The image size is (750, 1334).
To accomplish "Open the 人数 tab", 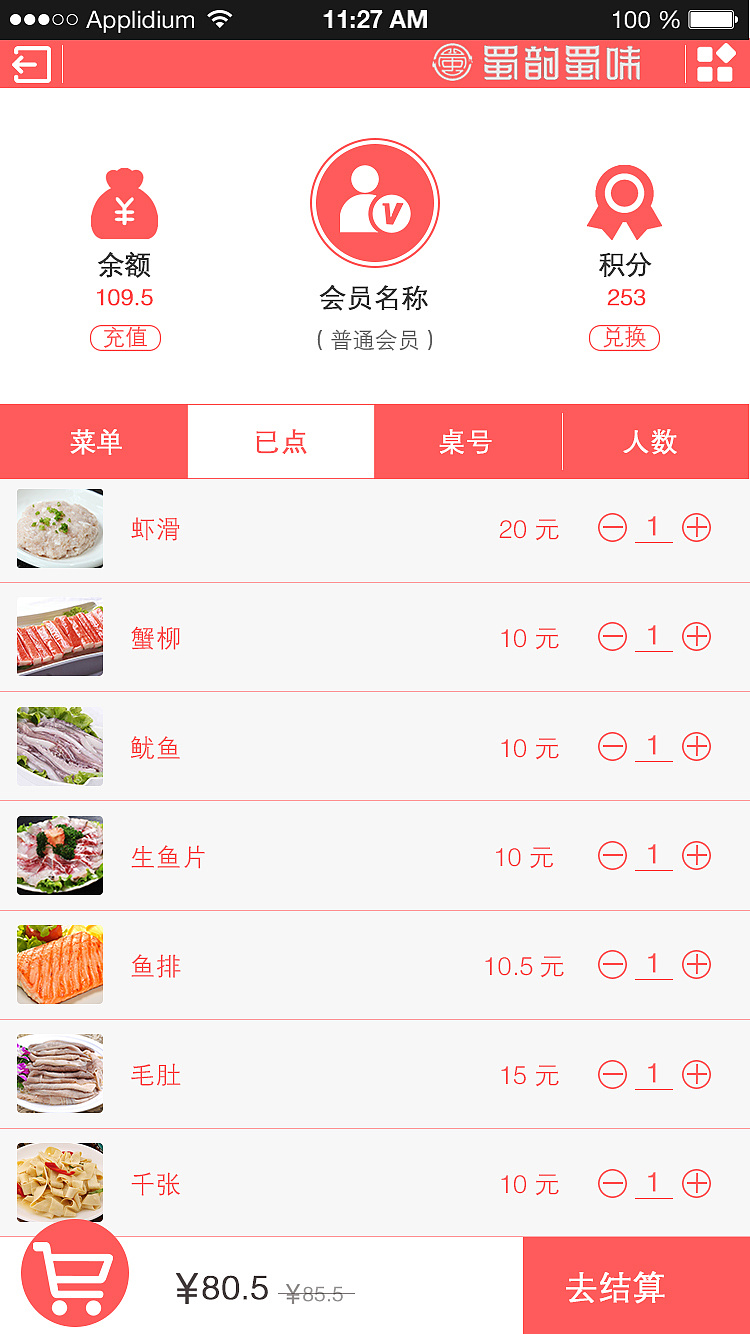I will pos(651,442).
